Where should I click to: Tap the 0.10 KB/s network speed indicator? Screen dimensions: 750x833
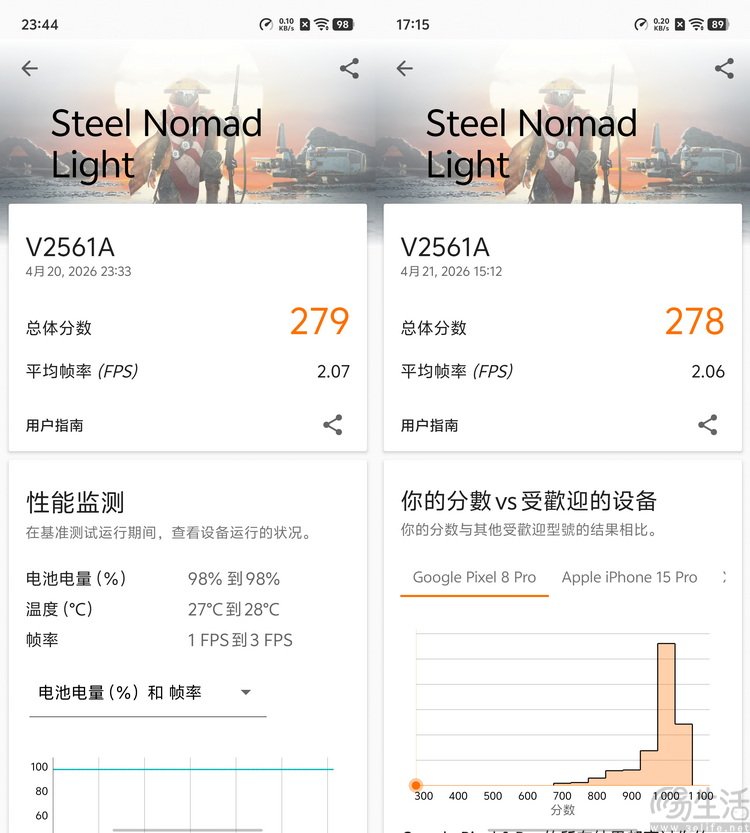tap(288, 22)
